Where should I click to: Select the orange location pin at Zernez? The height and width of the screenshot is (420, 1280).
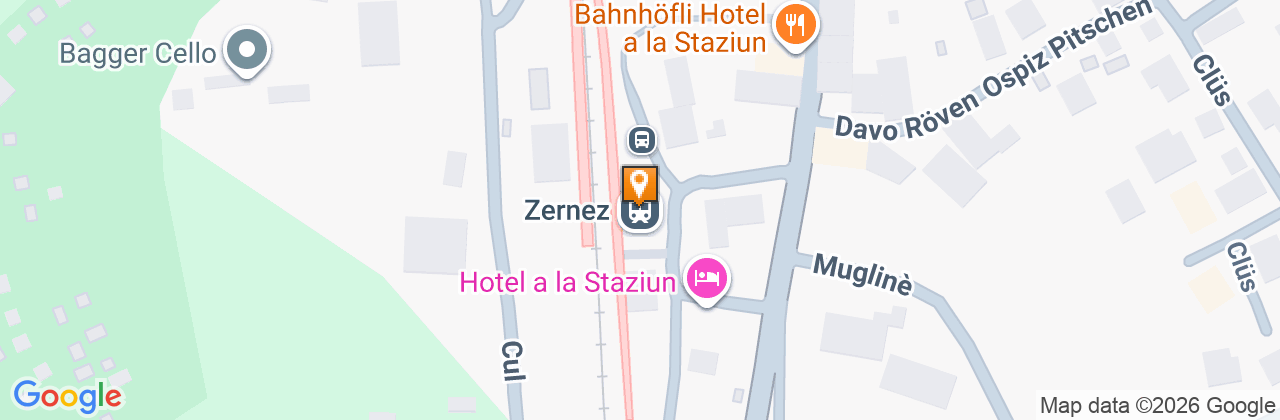pyautogui.click(x=640, y=184)
